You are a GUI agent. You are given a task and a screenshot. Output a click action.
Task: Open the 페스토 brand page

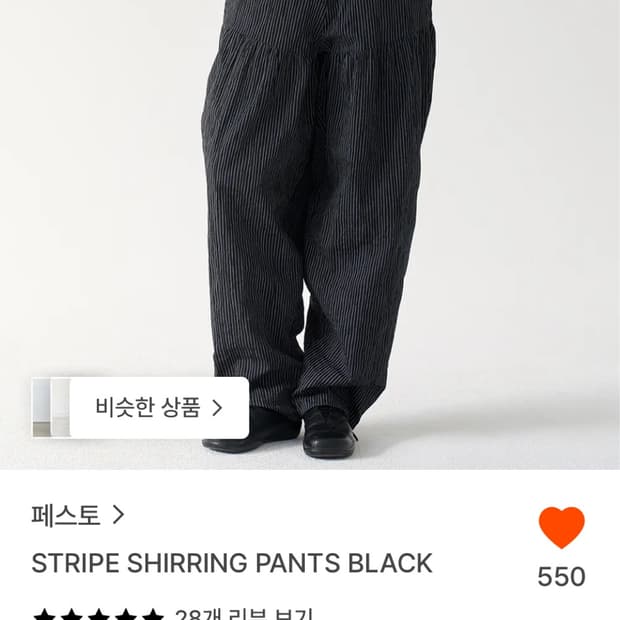78,515
